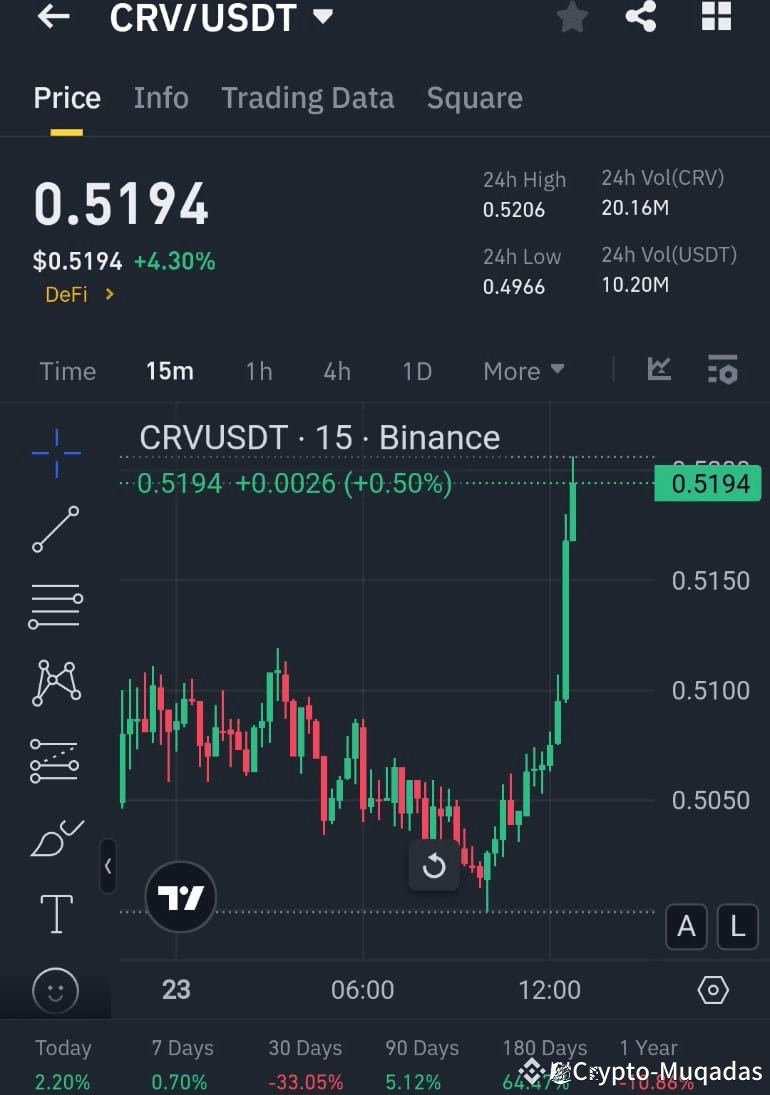The image size is (770, 1095).
Task: Expand the More timeframes dropdown
Action: pyautogui.click(x=522, y=371)
